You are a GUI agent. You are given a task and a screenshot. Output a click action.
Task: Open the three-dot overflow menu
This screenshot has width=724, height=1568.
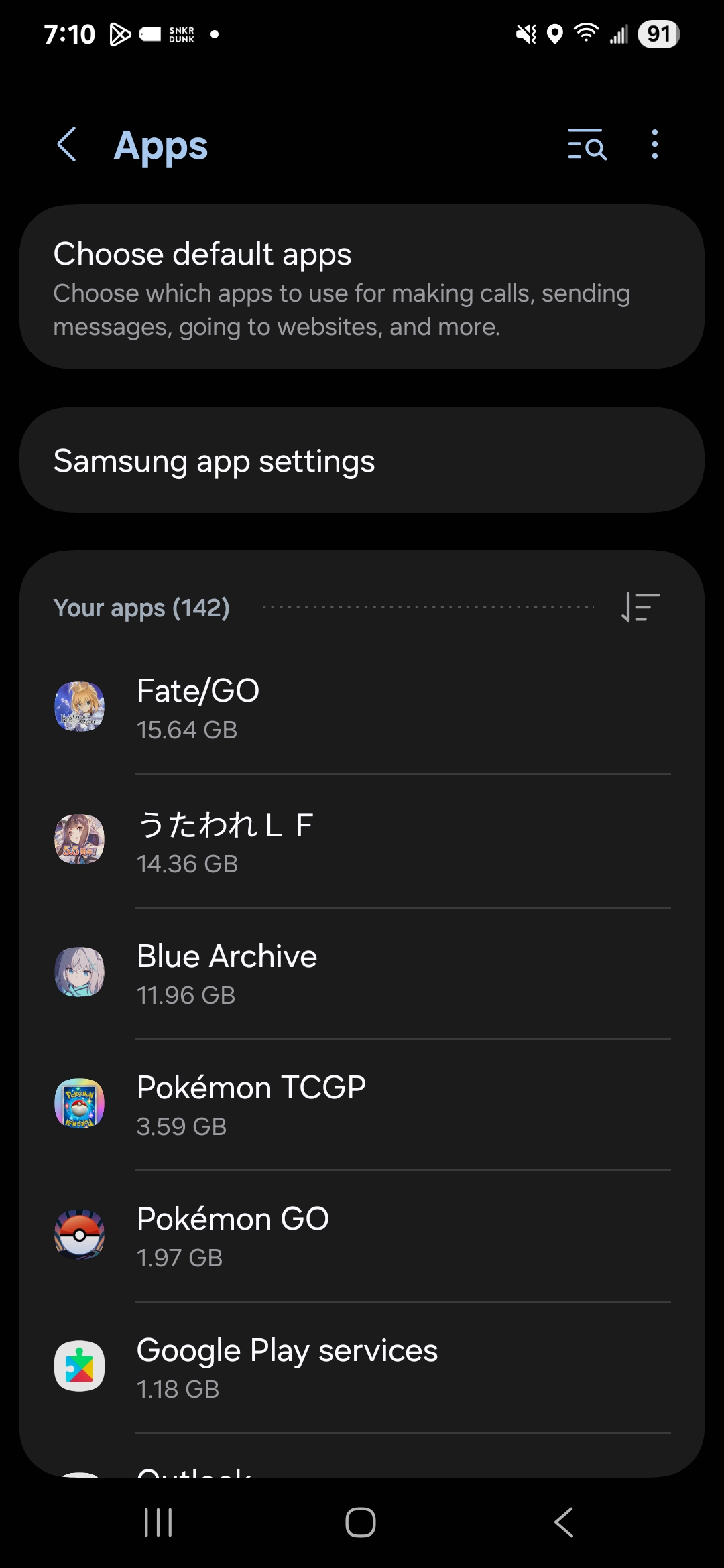pyautogui.click(x=655, y=144)
